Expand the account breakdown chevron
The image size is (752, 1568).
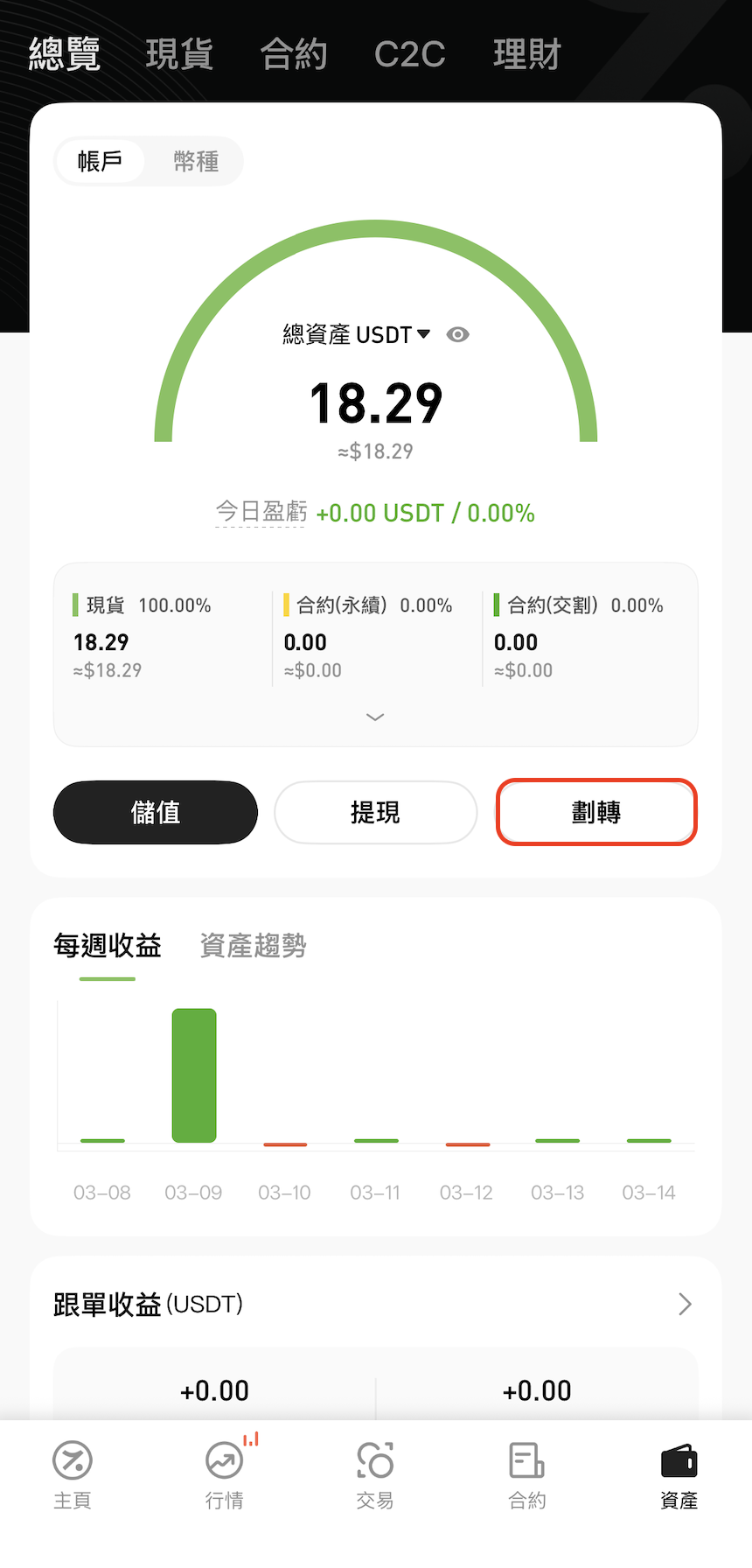tap(375, 717)
